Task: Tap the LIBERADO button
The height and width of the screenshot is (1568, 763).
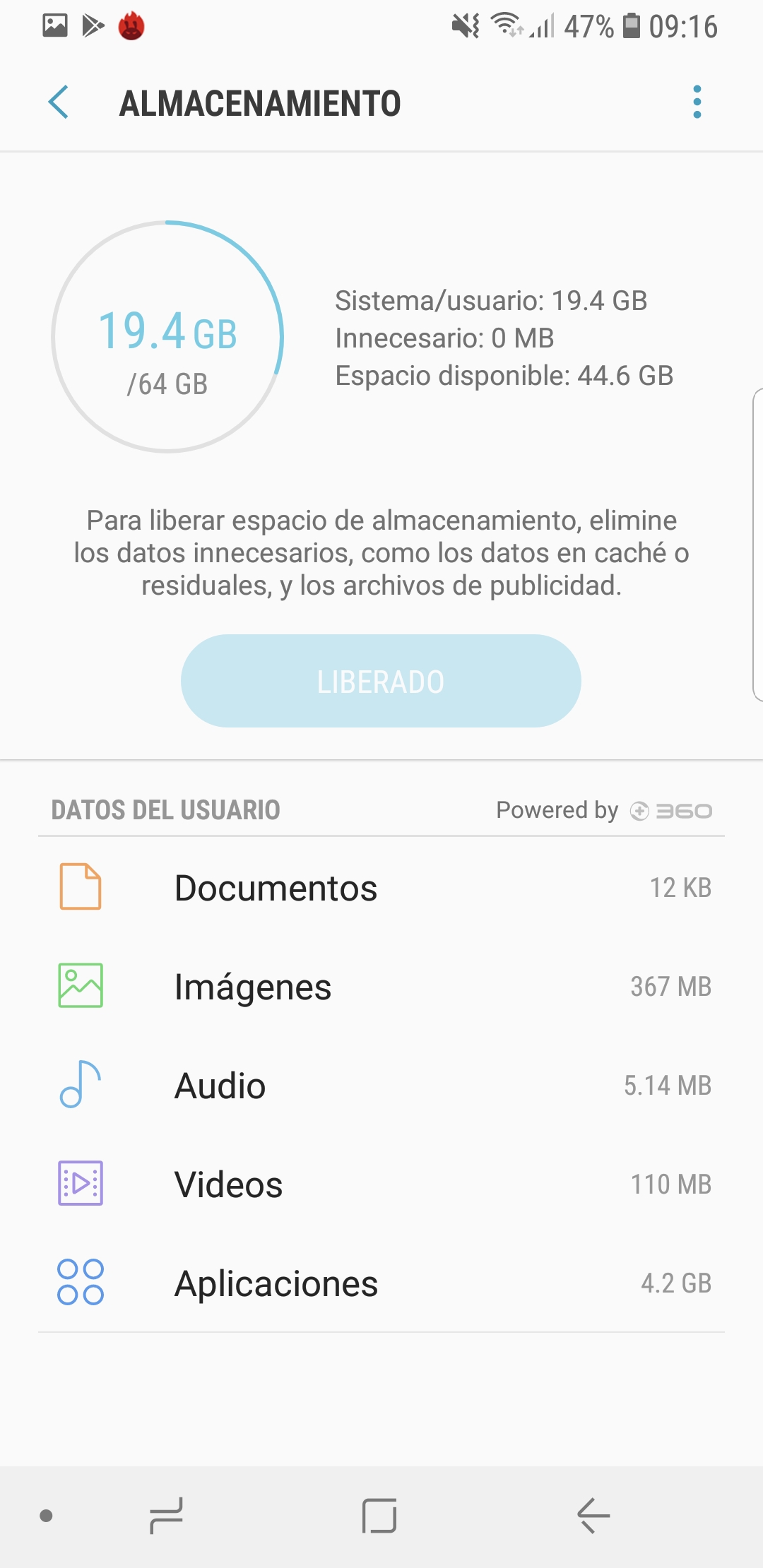Action: point(381,681)
